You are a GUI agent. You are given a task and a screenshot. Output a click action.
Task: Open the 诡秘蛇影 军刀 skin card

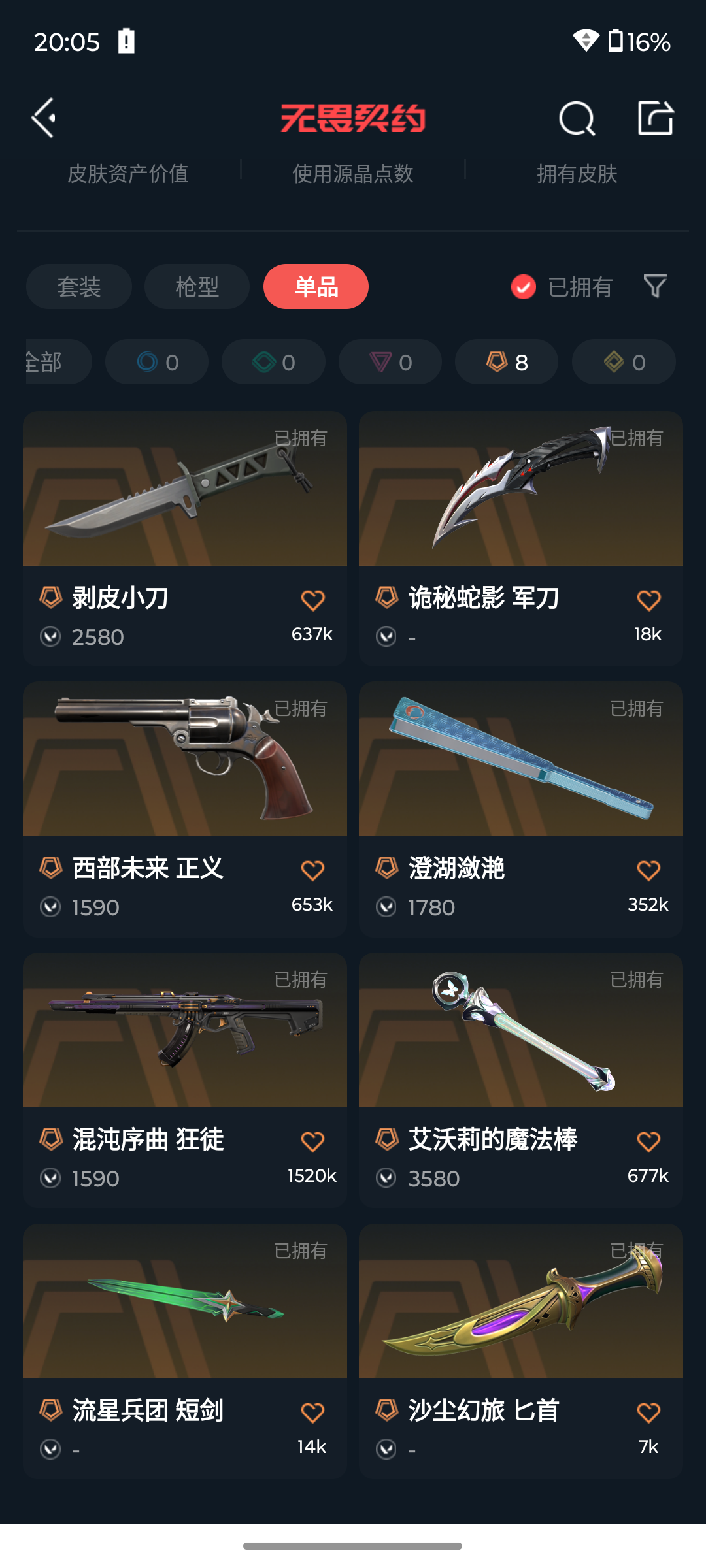(521, 538)
